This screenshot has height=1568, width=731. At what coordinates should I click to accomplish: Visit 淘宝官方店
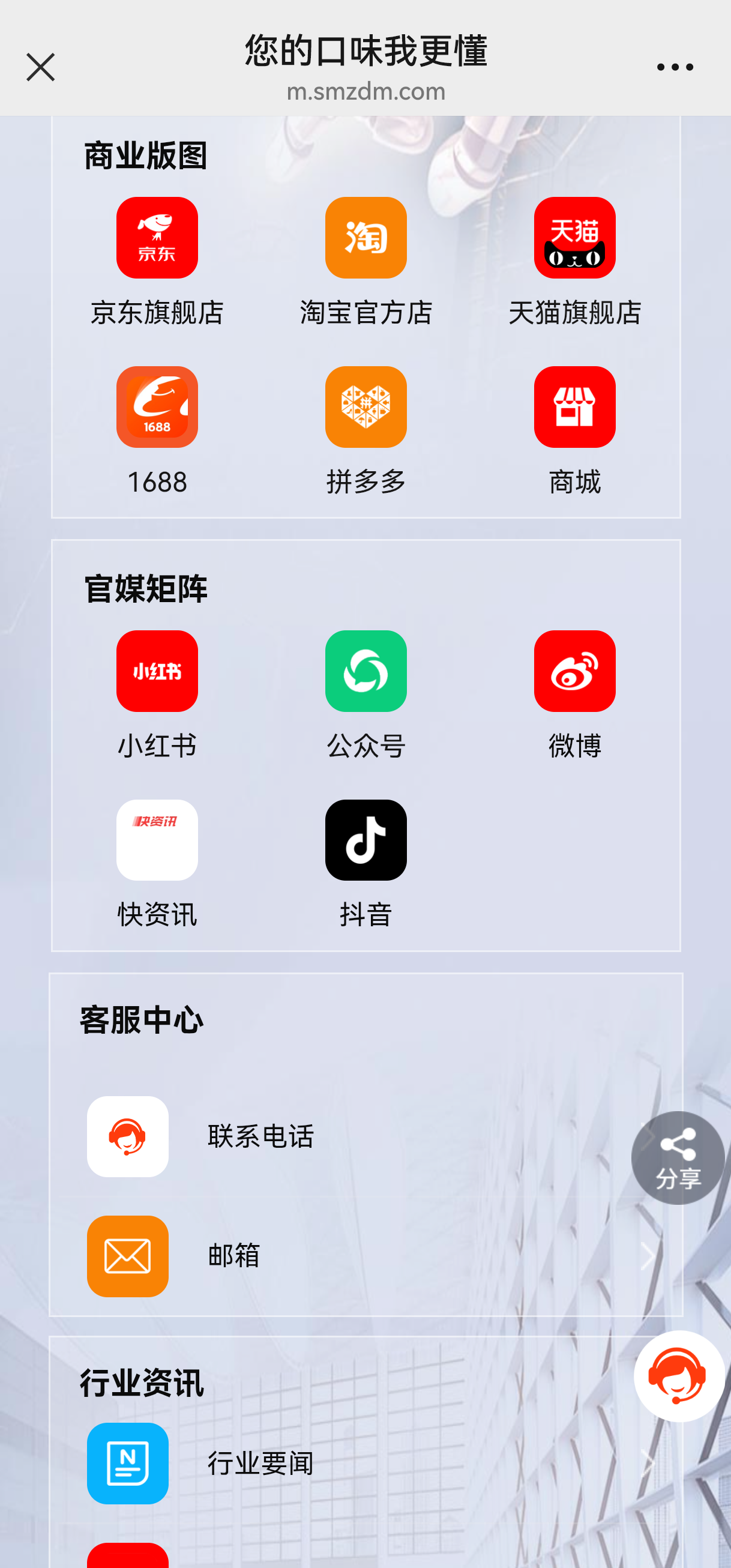point(366,238)
